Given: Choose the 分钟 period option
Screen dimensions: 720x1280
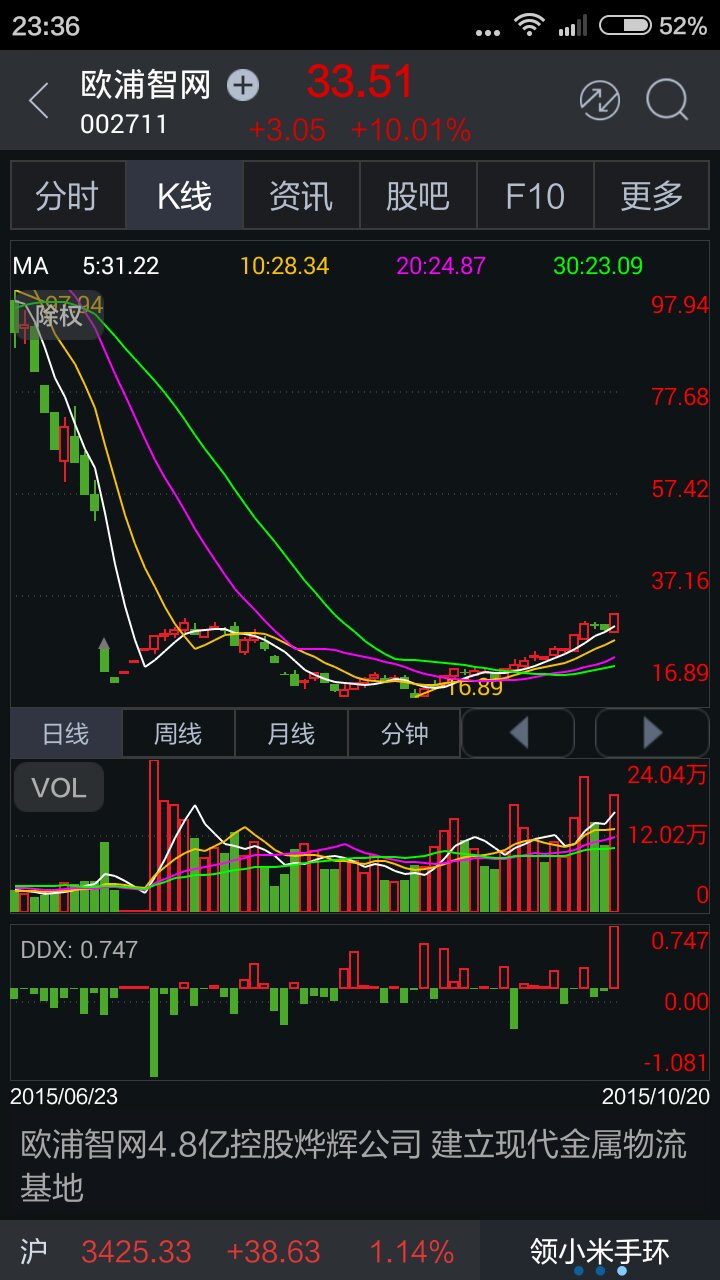Looking at the screenshot, I should tap(405, 734).
